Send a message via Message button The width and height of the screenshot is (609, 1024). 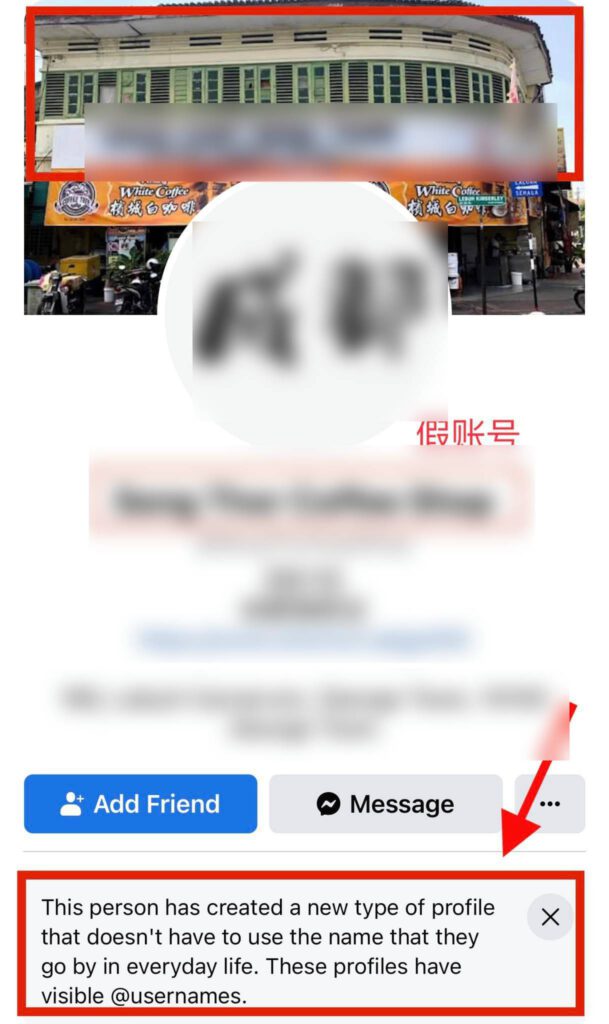point(386,803)
